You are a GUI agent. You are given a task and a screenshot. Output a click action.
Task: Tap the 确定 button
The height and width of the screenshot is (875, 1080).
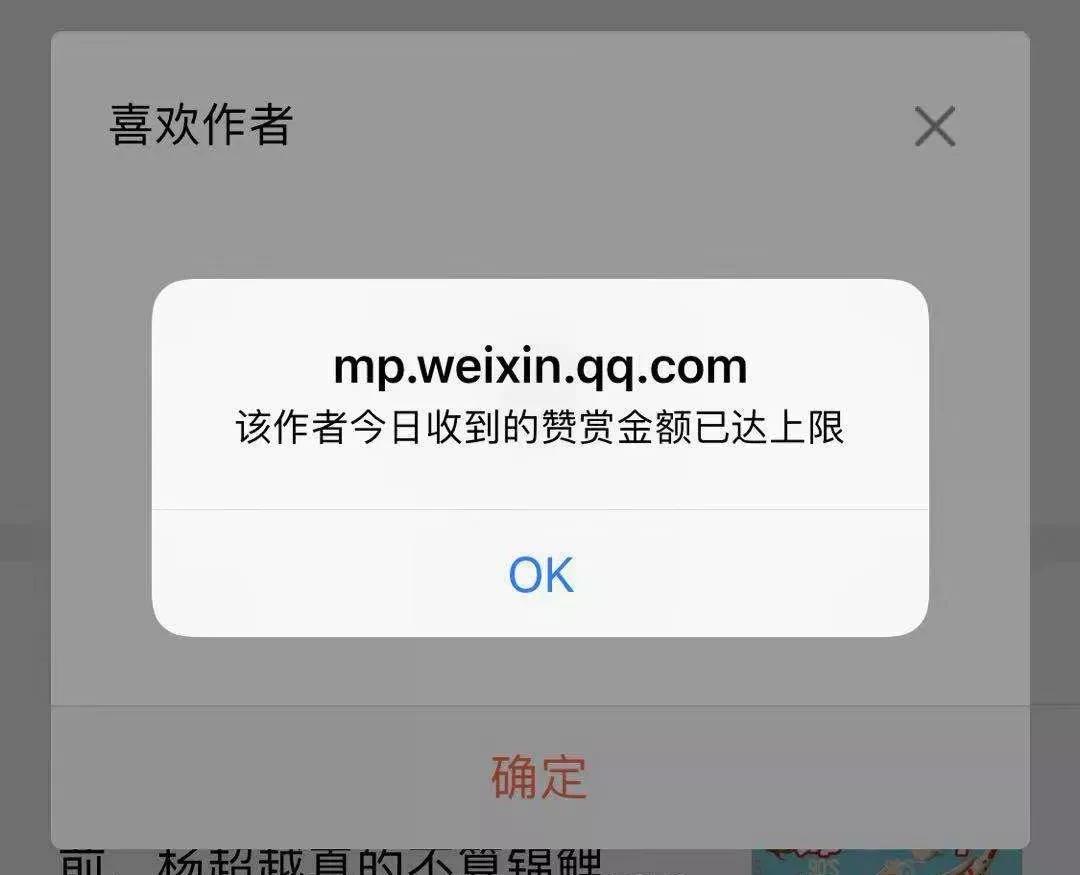tap(539, 776)
